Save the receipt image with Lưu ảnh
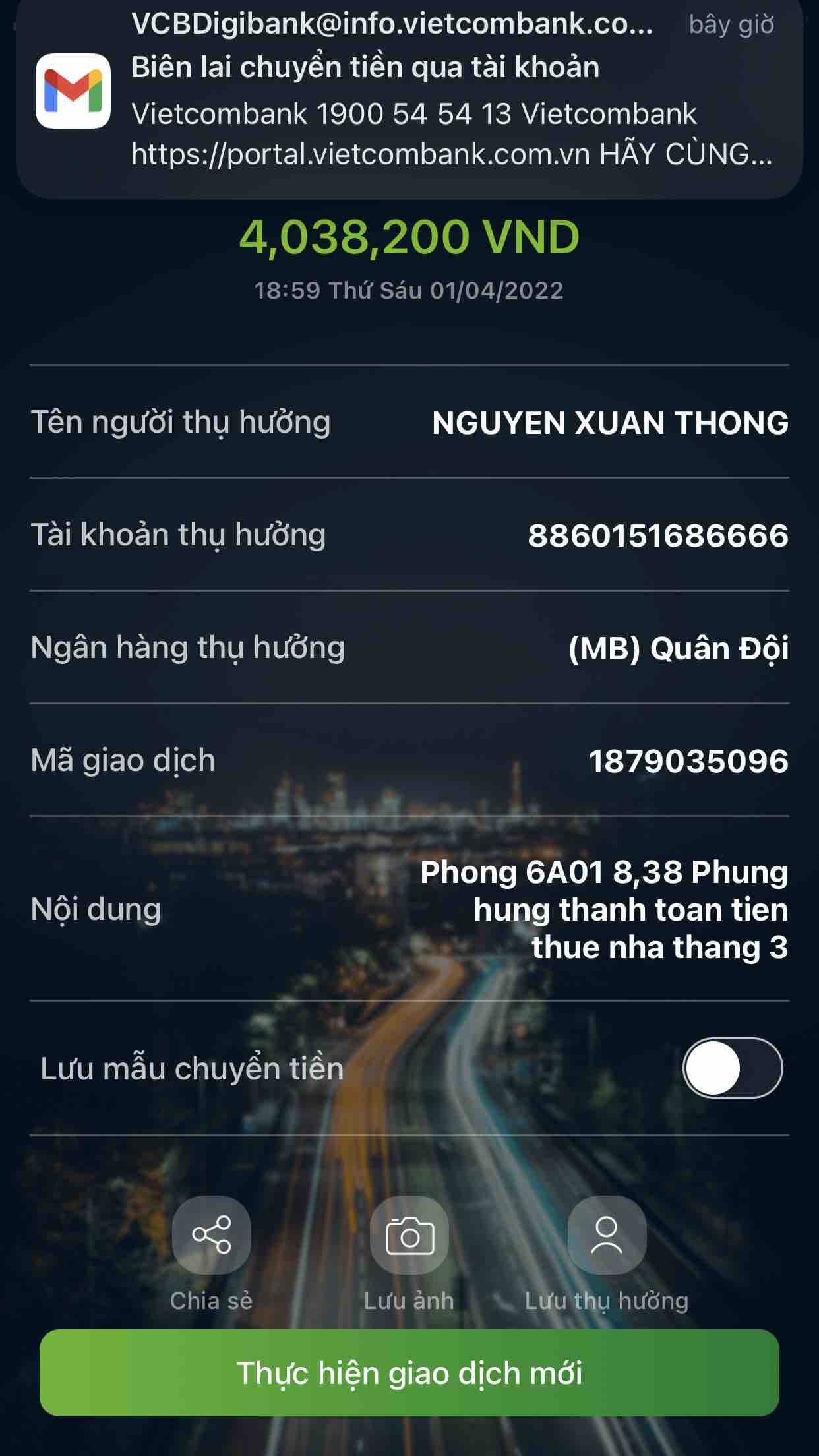Screen dimensions: 819x1456 (x=409, y=1234)
